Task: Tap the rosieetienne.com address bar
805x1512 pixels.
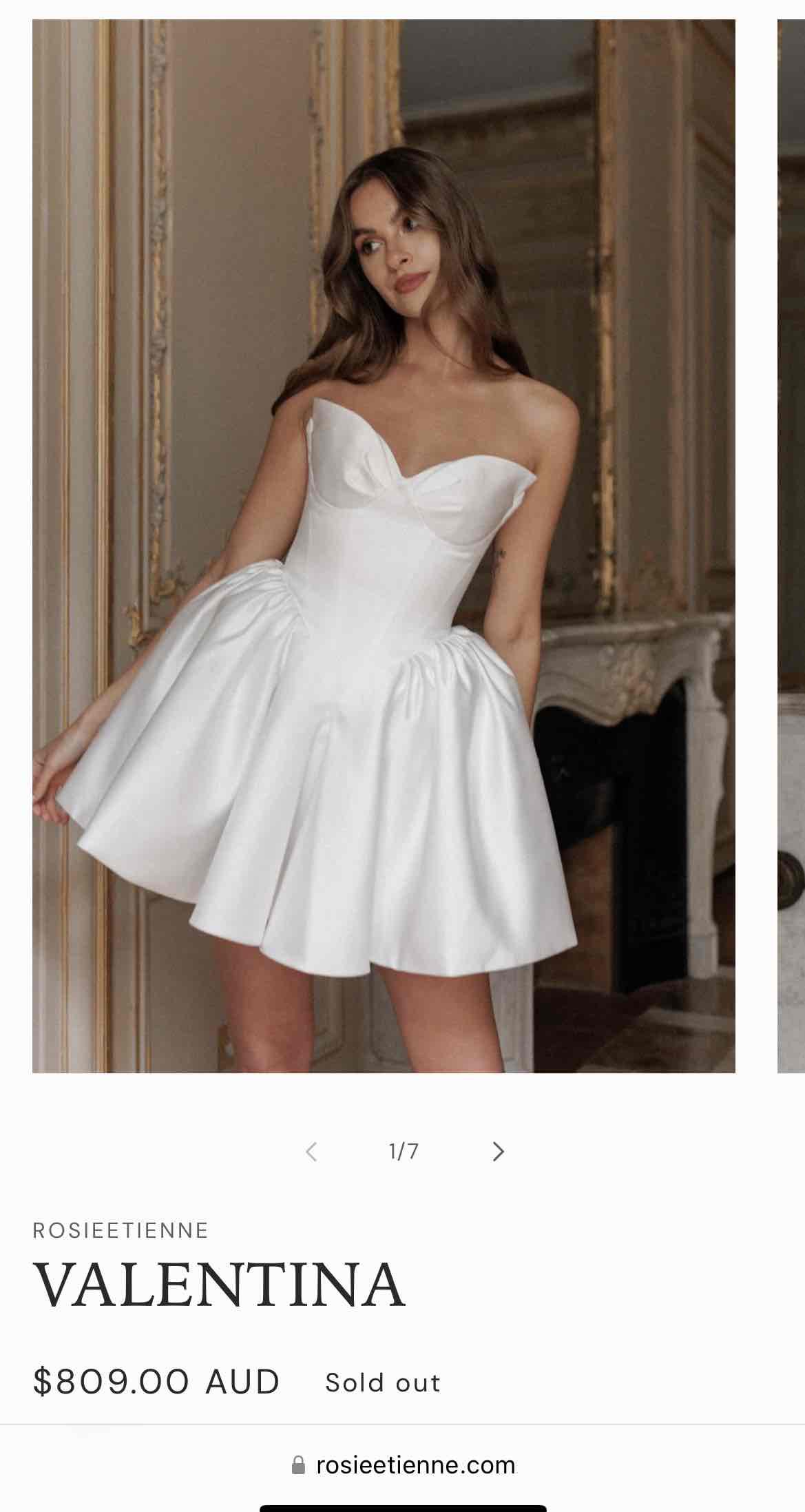Action: click(x=403, y=1464)
